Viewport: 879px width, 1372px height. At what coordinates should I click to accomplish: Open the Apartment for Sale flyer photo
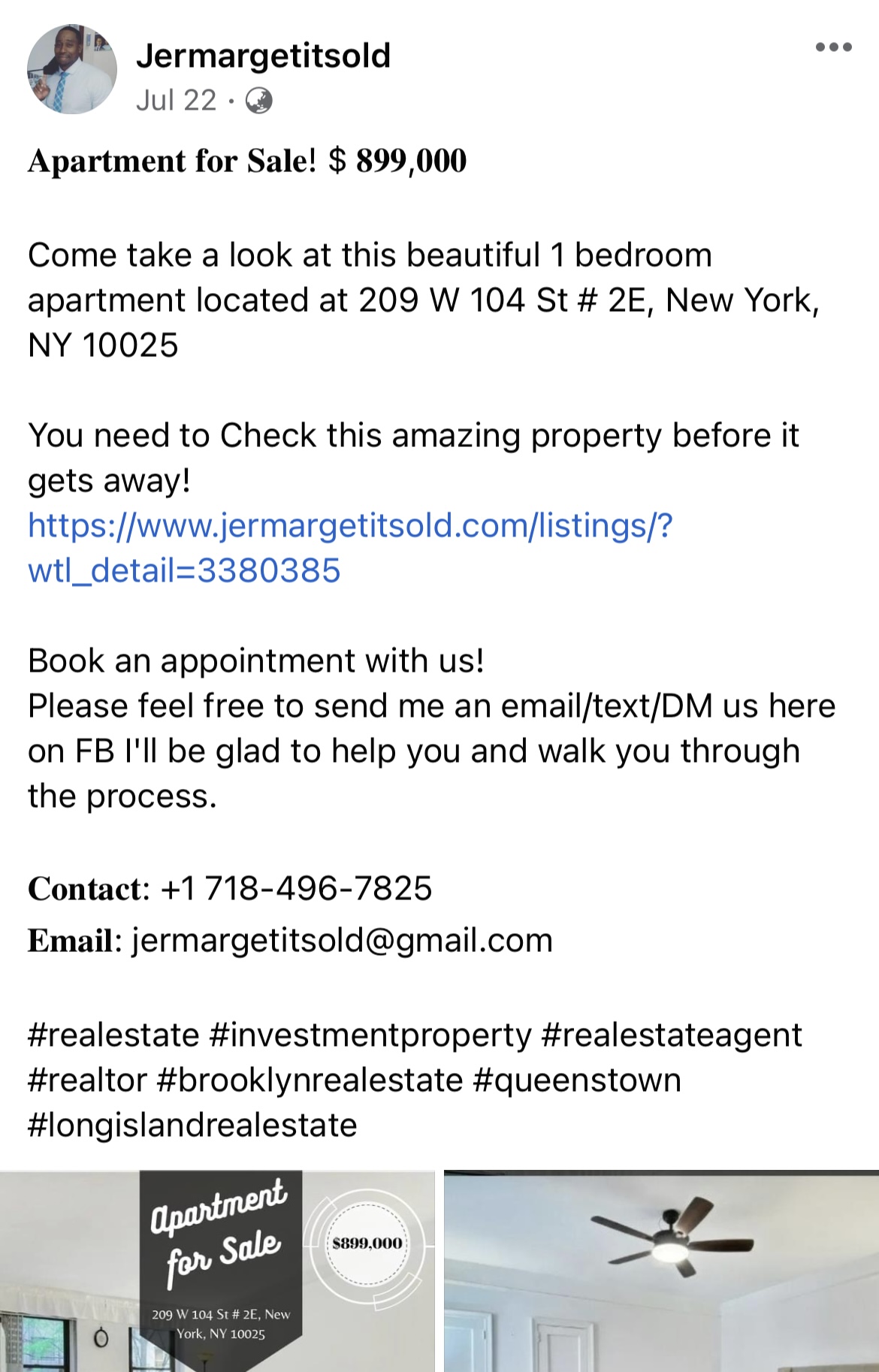click(x=217, y=1271)
